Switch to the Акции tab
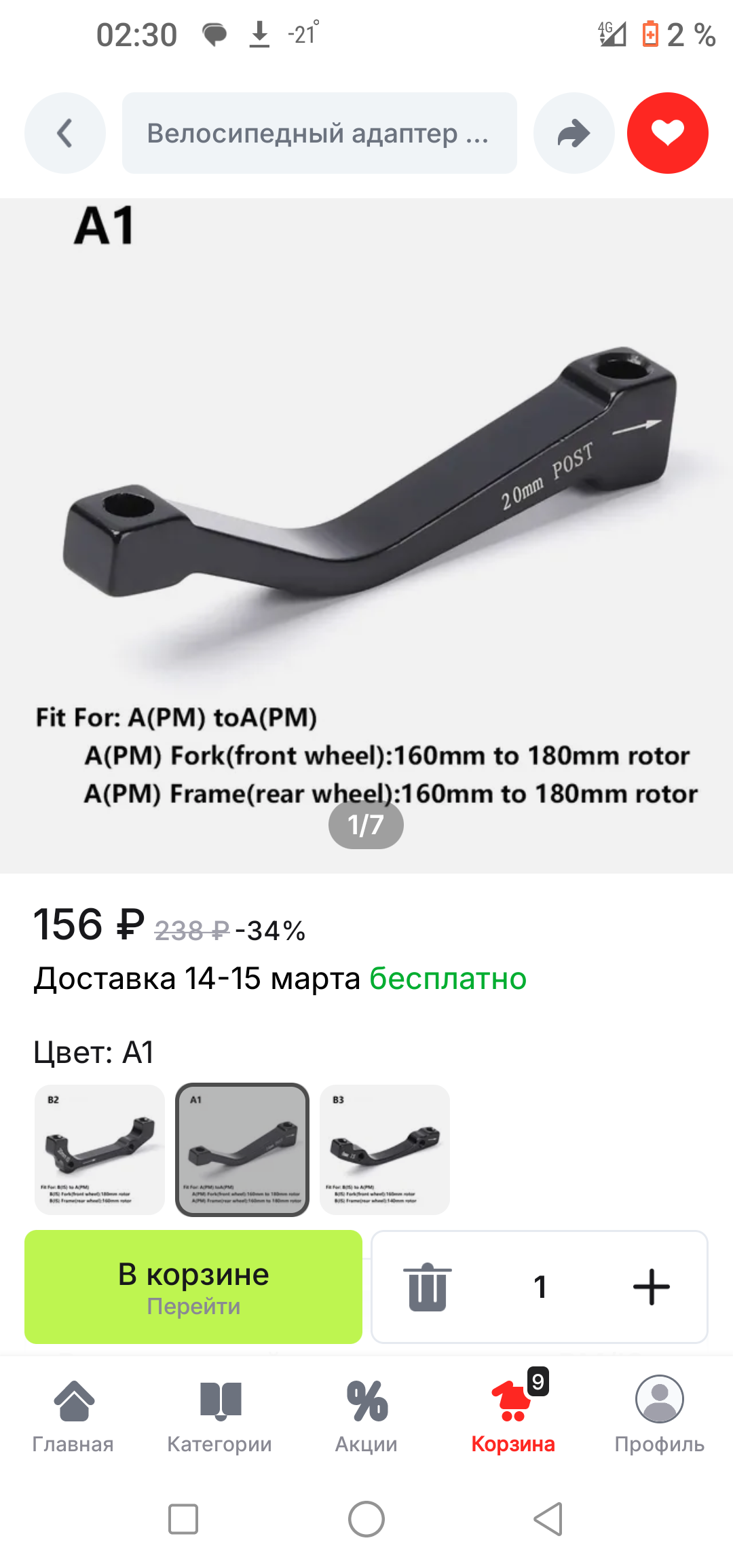The width and height of the screenshot is (733, 1568). [366, 1415]
